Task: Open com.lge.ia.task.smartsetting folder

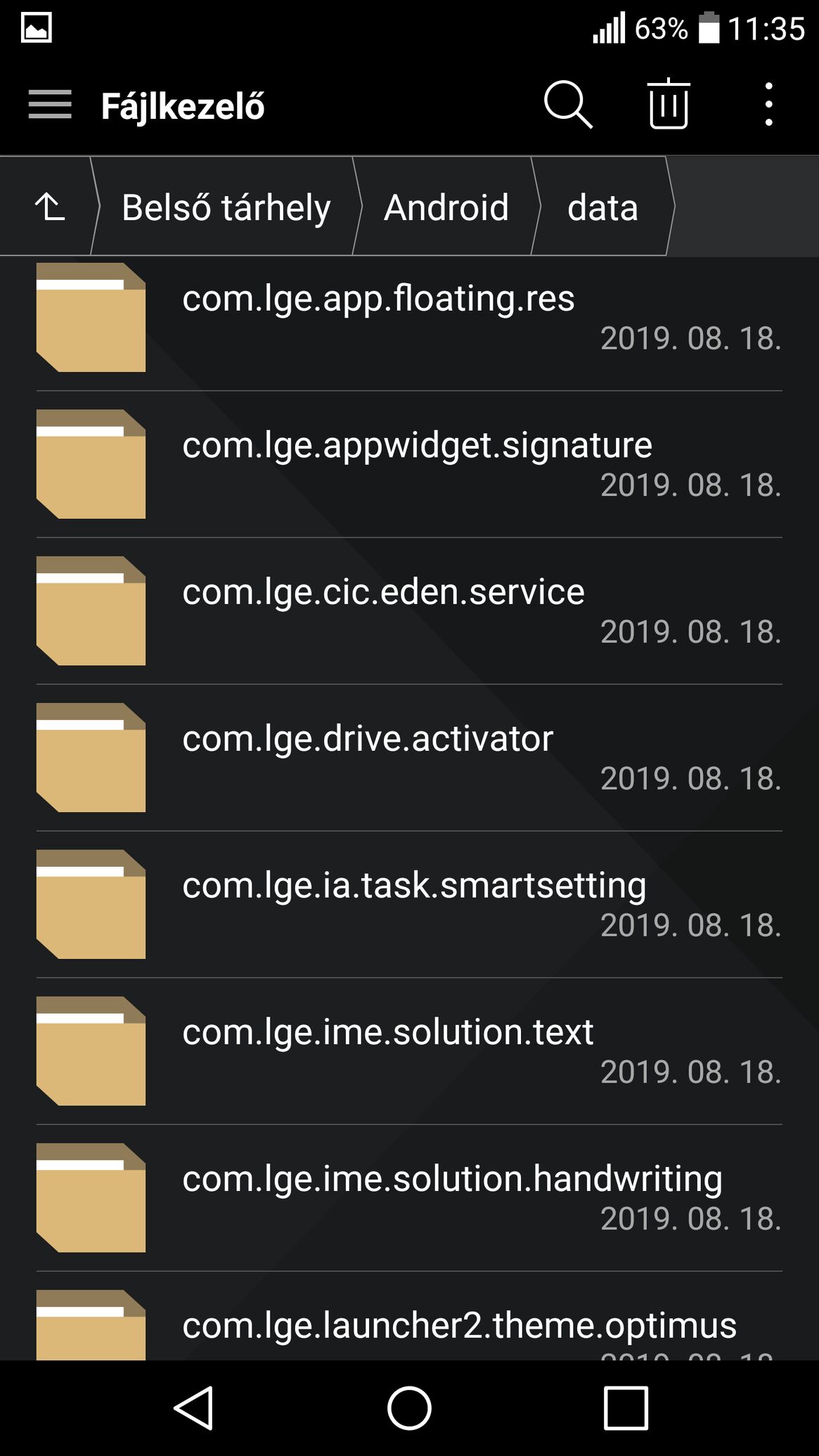Action: (x=409, y=905)
